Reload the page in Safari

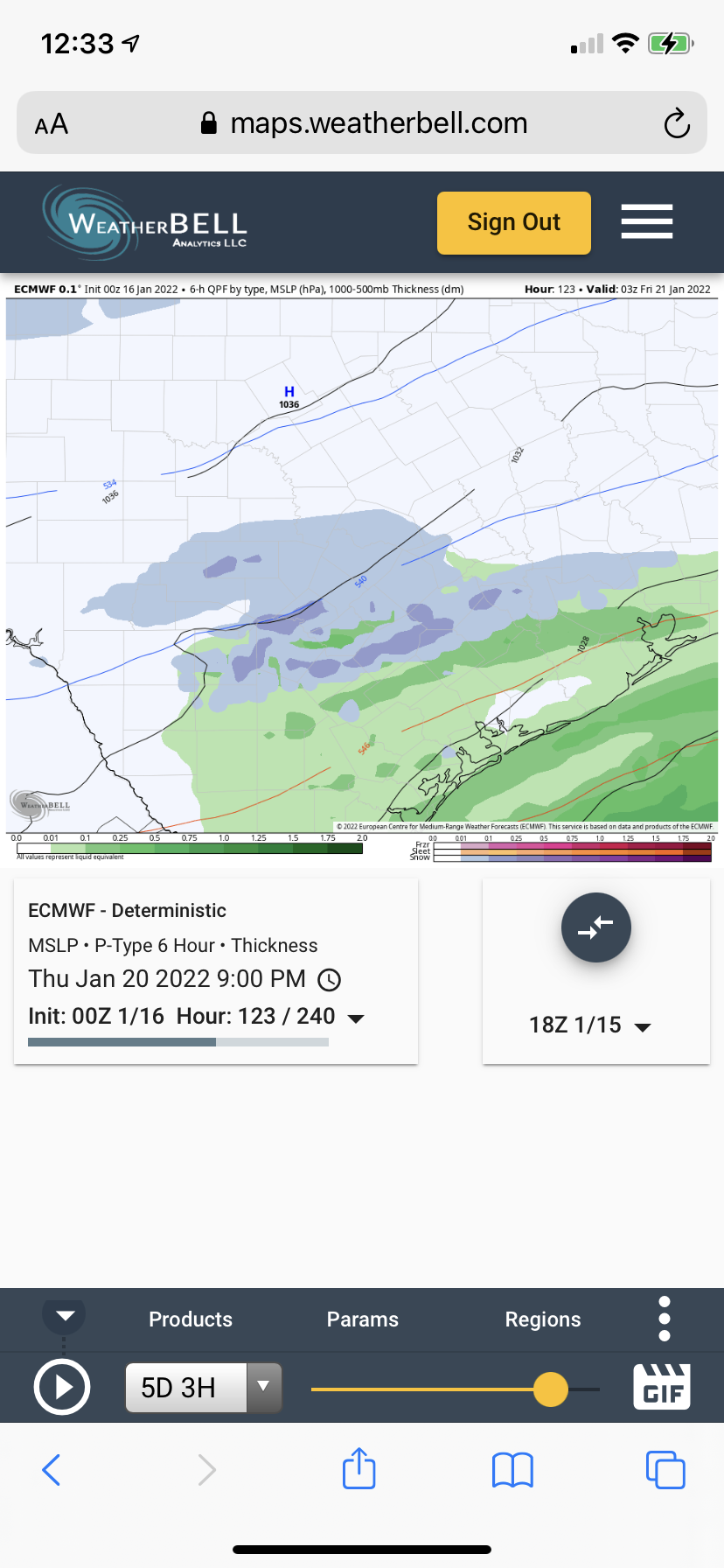676,123
